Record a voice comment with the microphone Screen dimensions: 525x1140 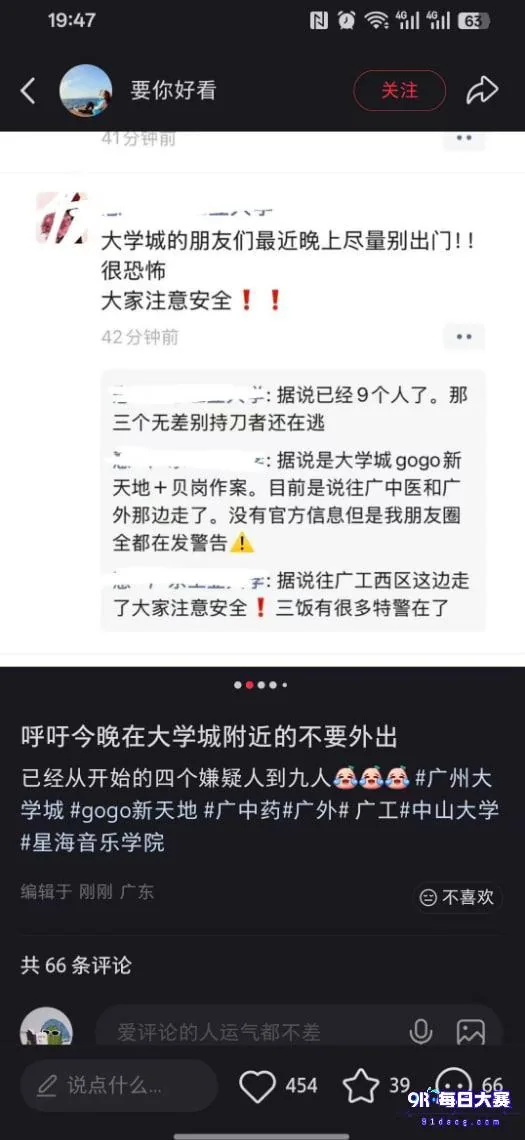420,1031
